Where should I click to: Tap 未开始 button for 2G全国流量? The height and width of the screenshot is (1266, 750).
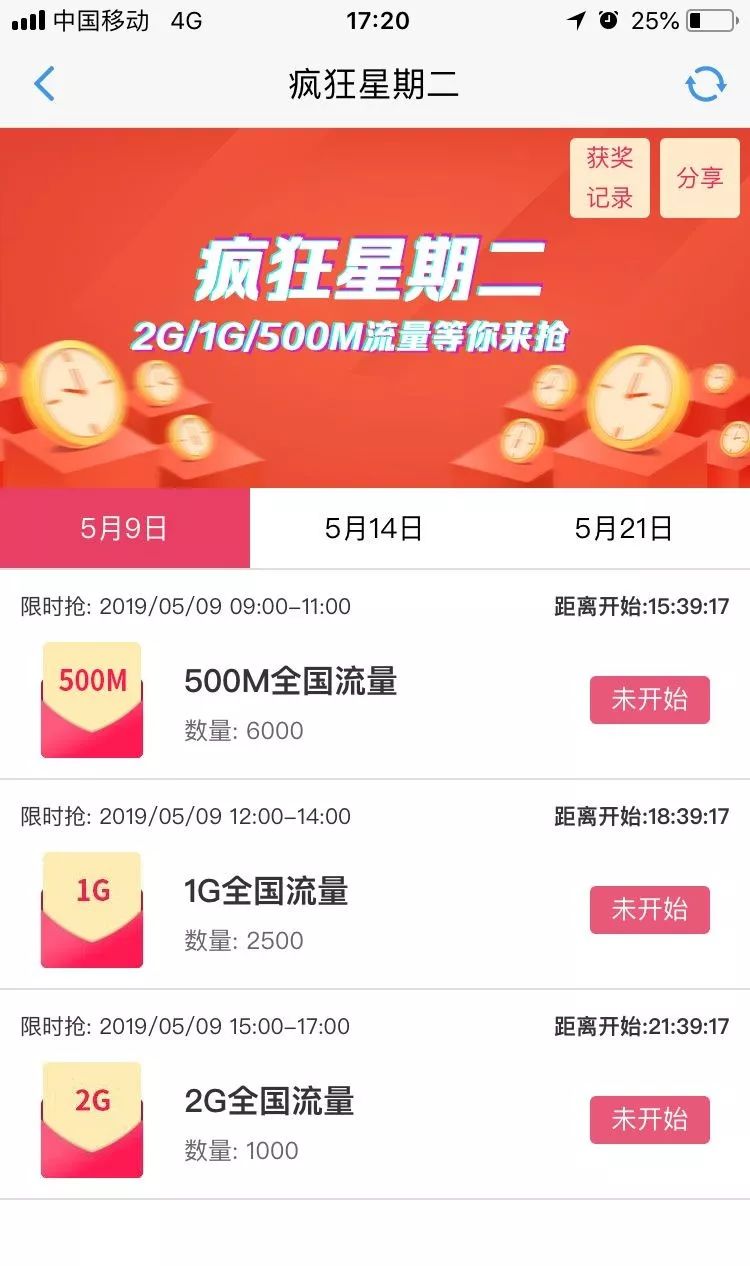click(650, 1120)
